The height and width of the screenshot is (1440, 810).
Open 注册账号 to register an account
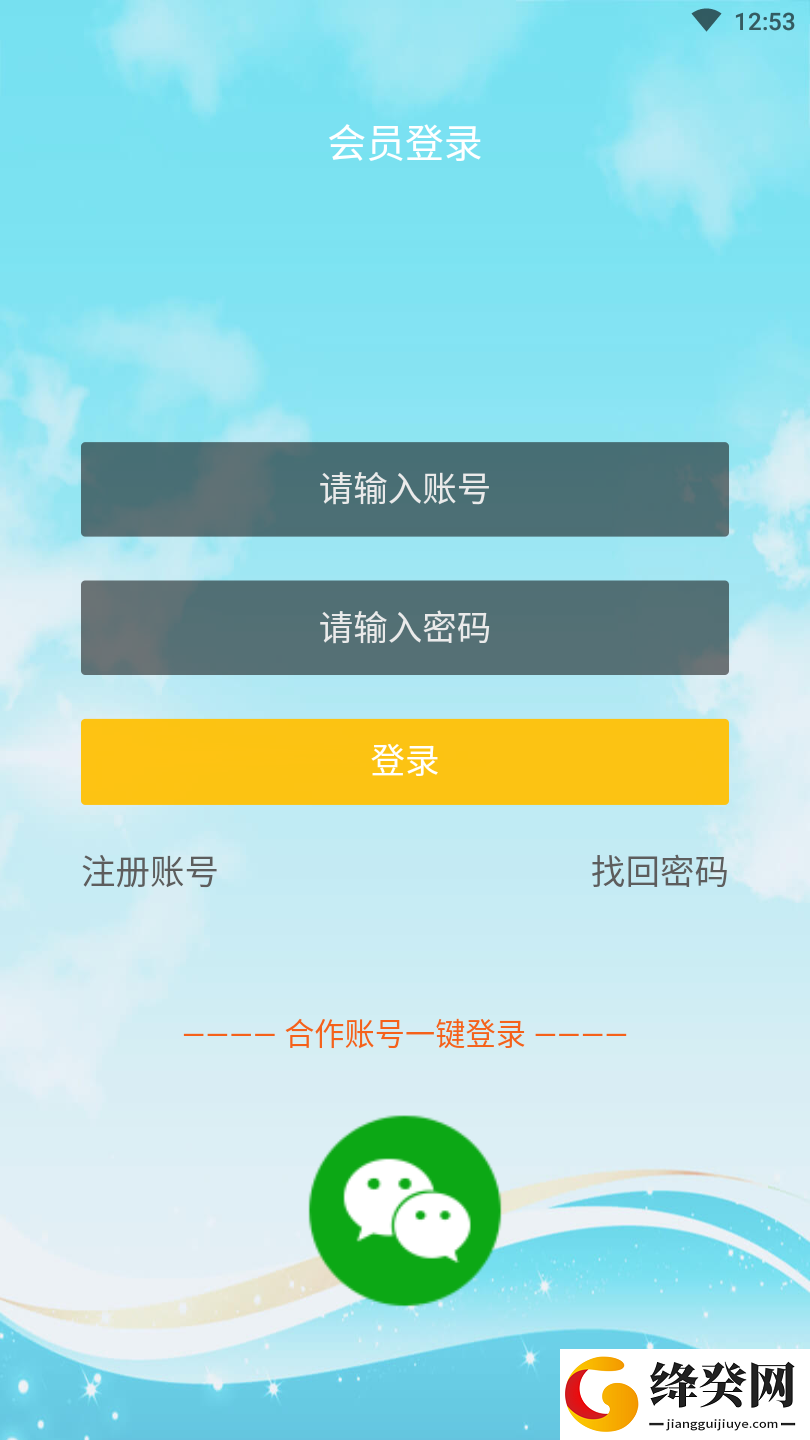(150, 871)
